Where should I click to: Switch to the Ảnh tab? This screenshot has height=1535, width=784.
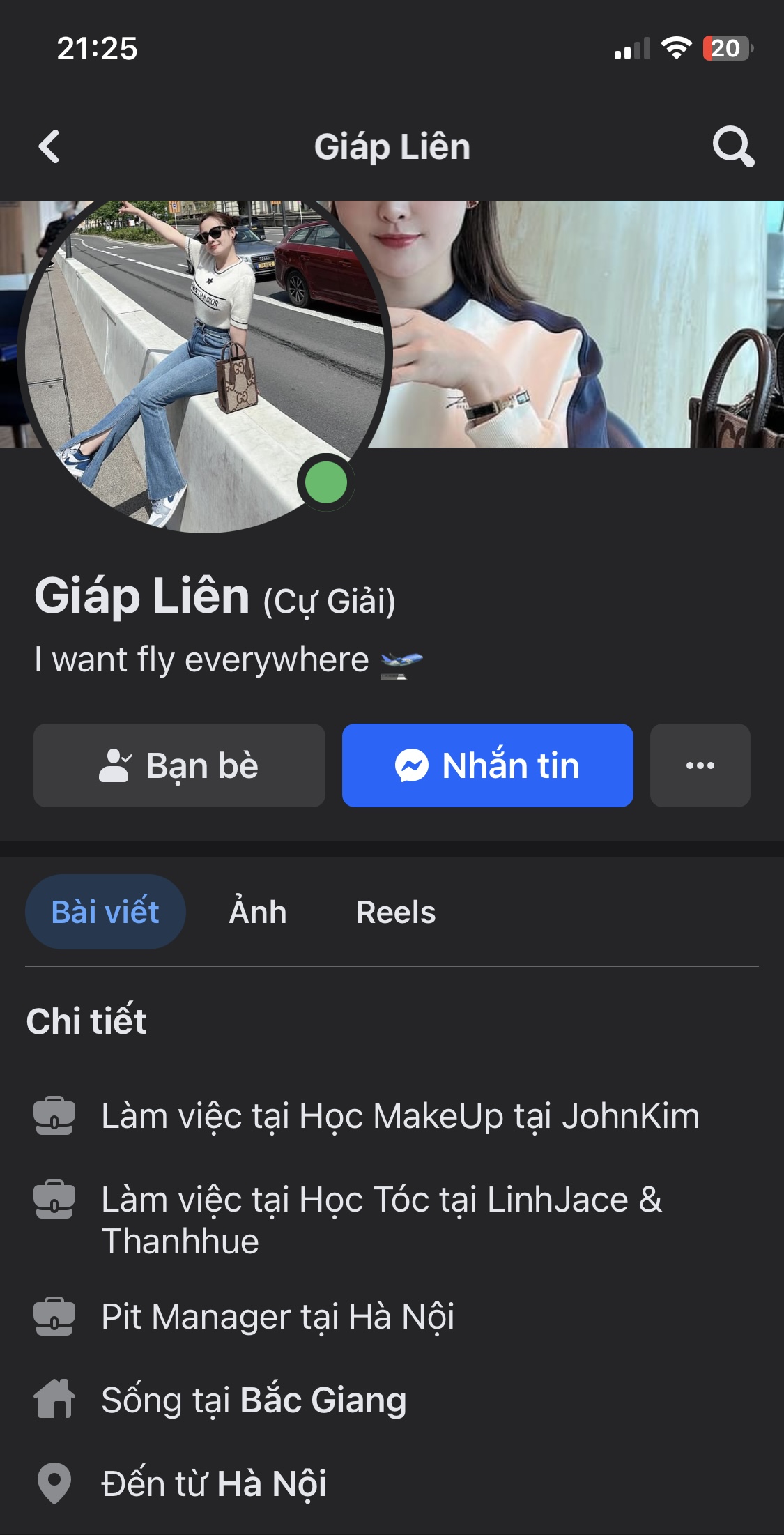pos(258,912)
